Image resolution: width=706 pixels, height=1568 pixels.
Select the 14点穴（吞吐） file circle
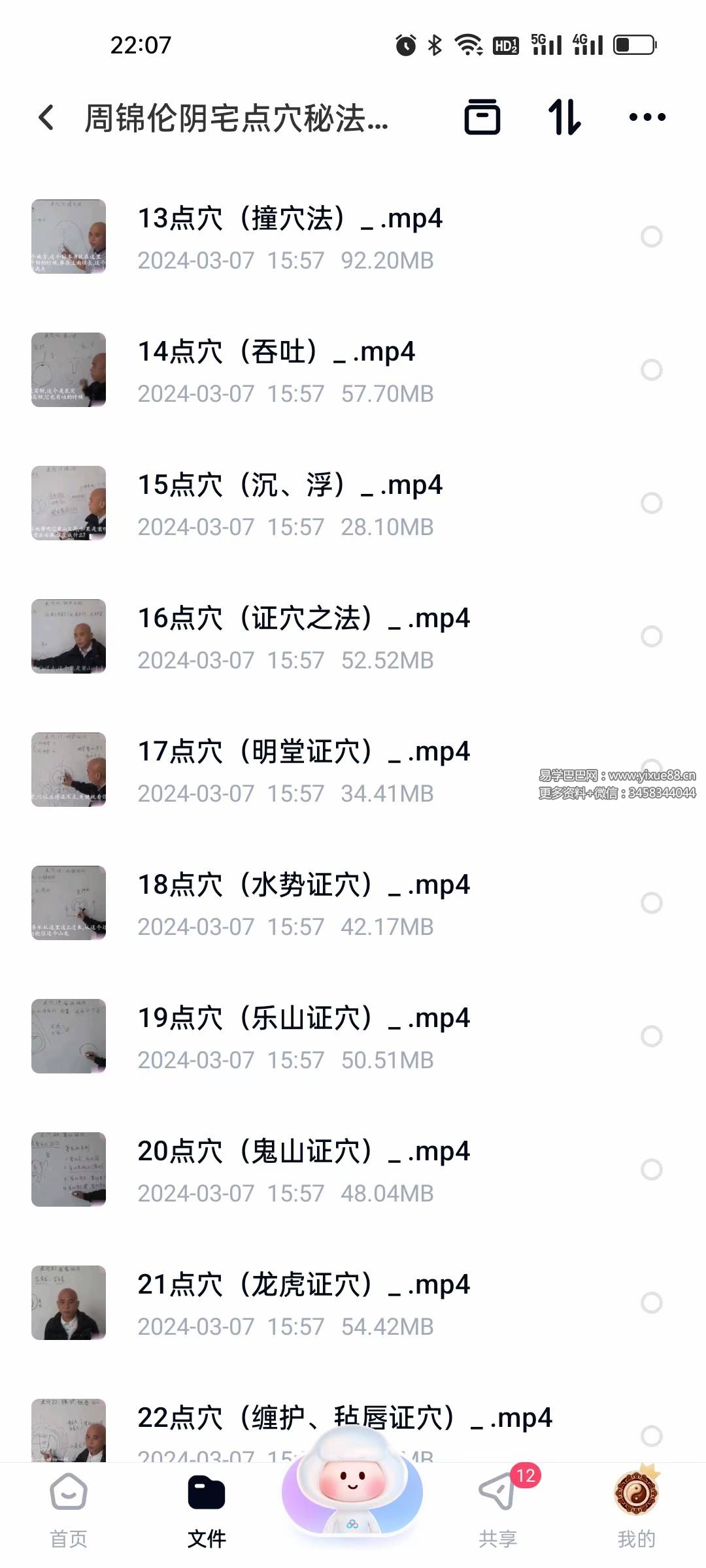coord(651,370)
